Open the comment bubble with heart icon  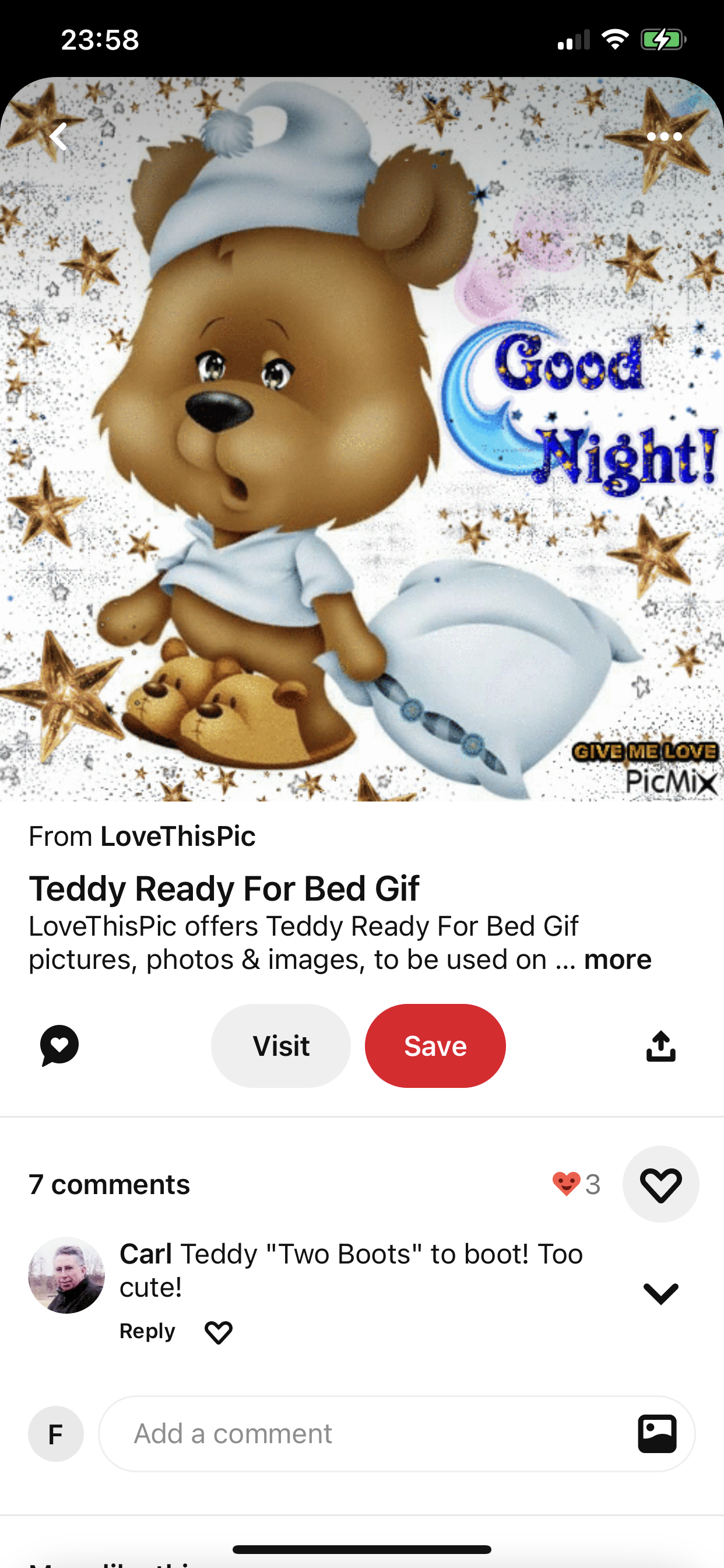click(x=59, y=1045)
